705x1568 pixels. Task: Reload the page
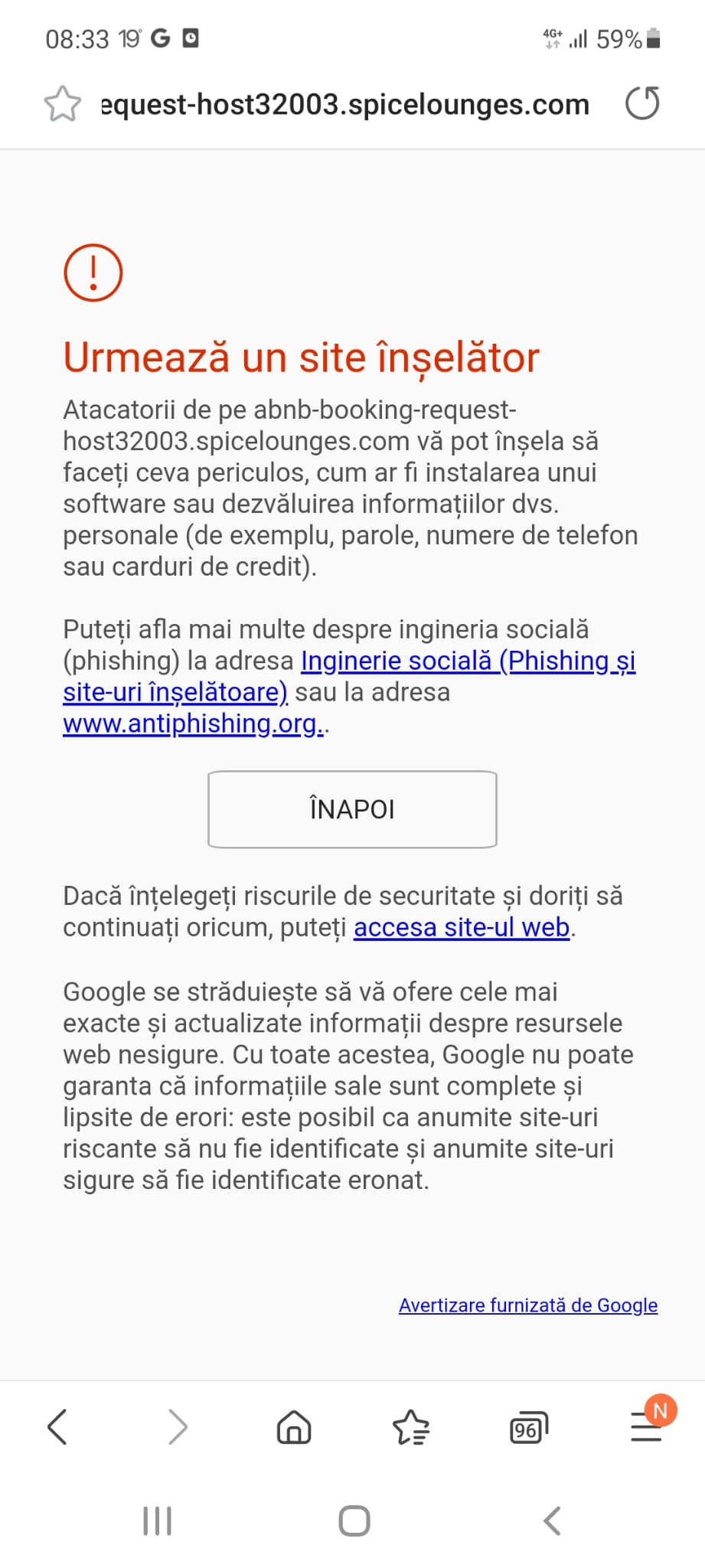click(642, 104)
